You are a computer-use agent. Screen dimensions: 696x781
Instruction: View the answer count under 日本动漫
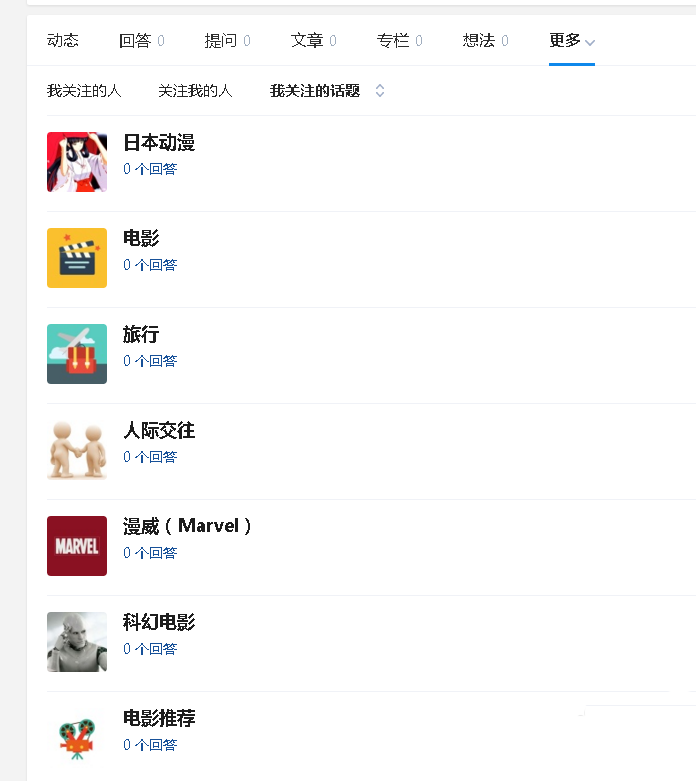pos(150,169)
